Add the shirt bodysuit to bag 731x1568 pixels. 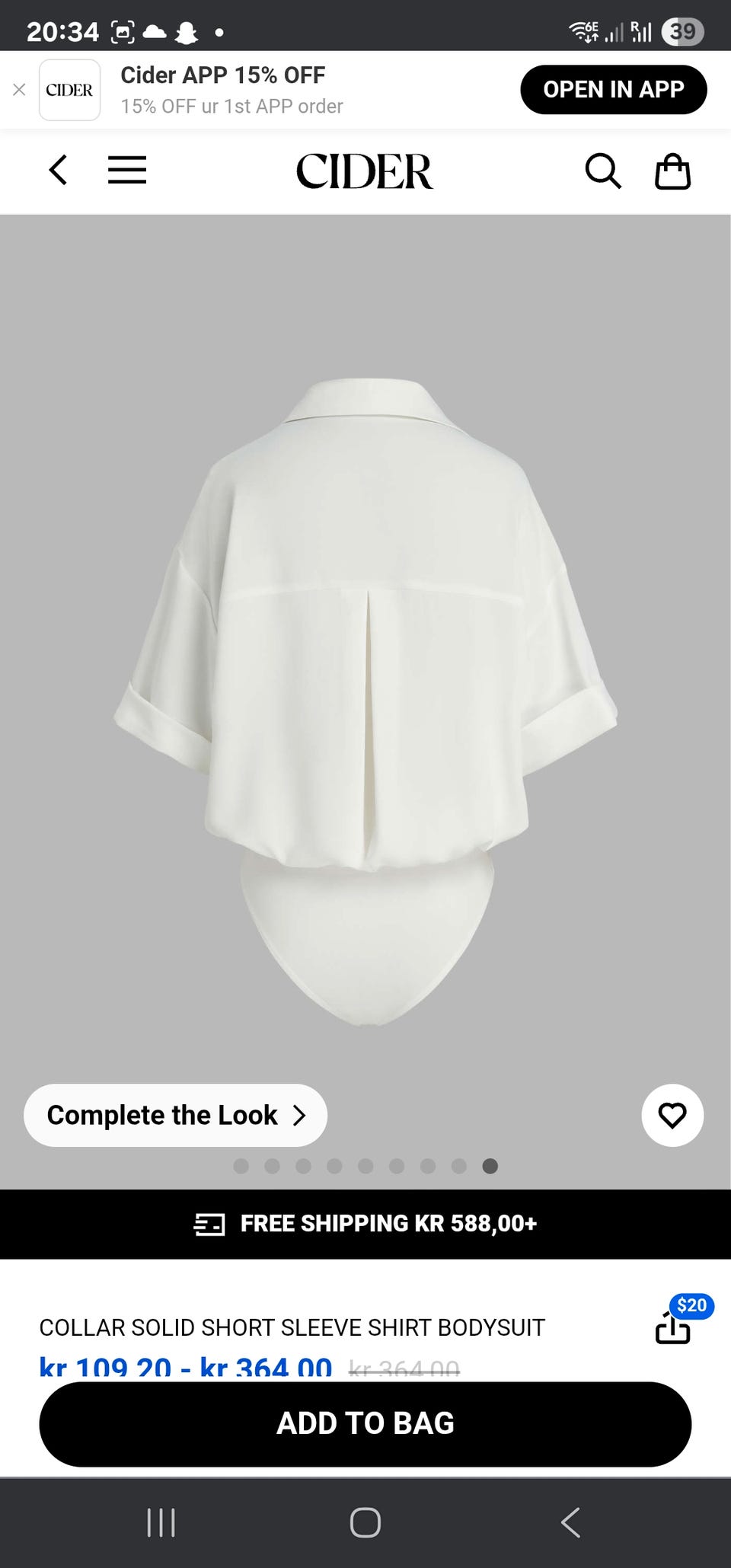(365, 1423)
